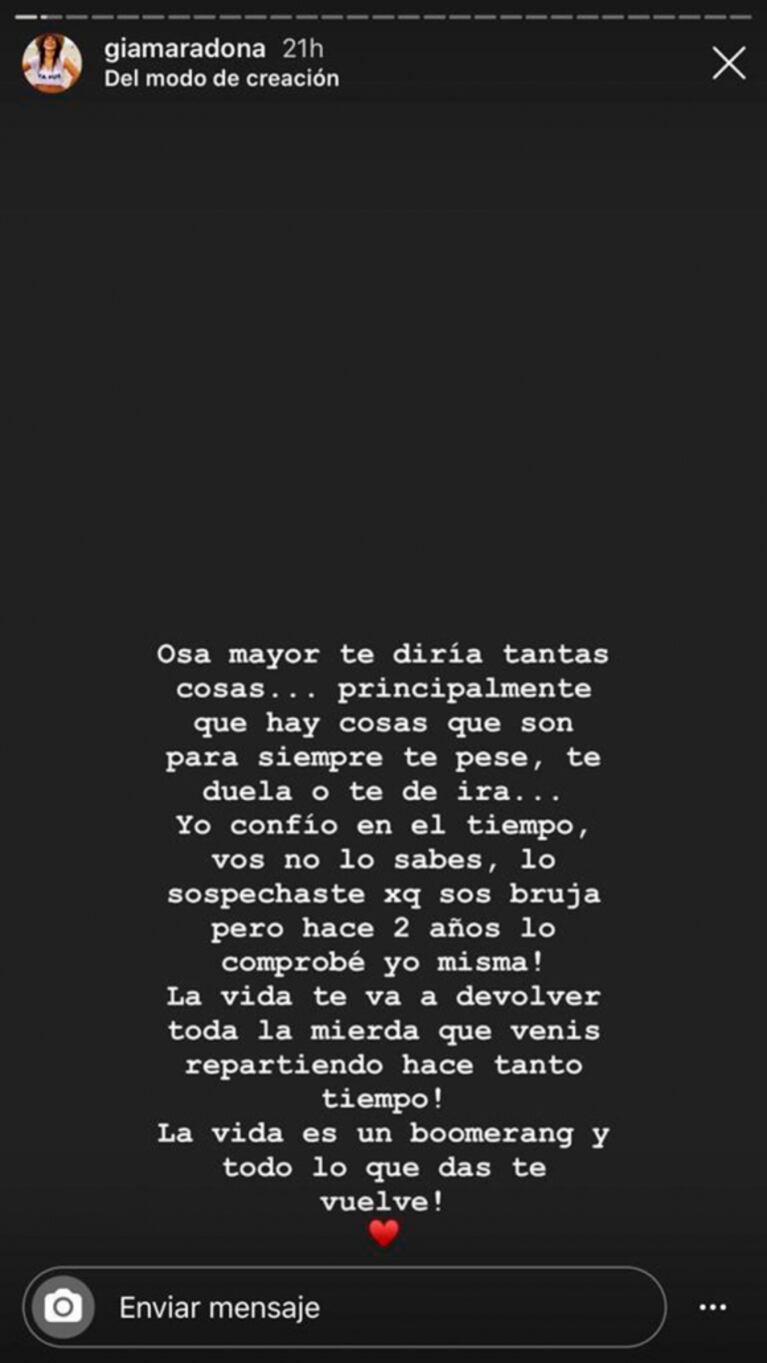The width and height of the screenshot is (767, 1363).
Task: Open giamaradona's profile picture
Action: (x=52, y=63)
